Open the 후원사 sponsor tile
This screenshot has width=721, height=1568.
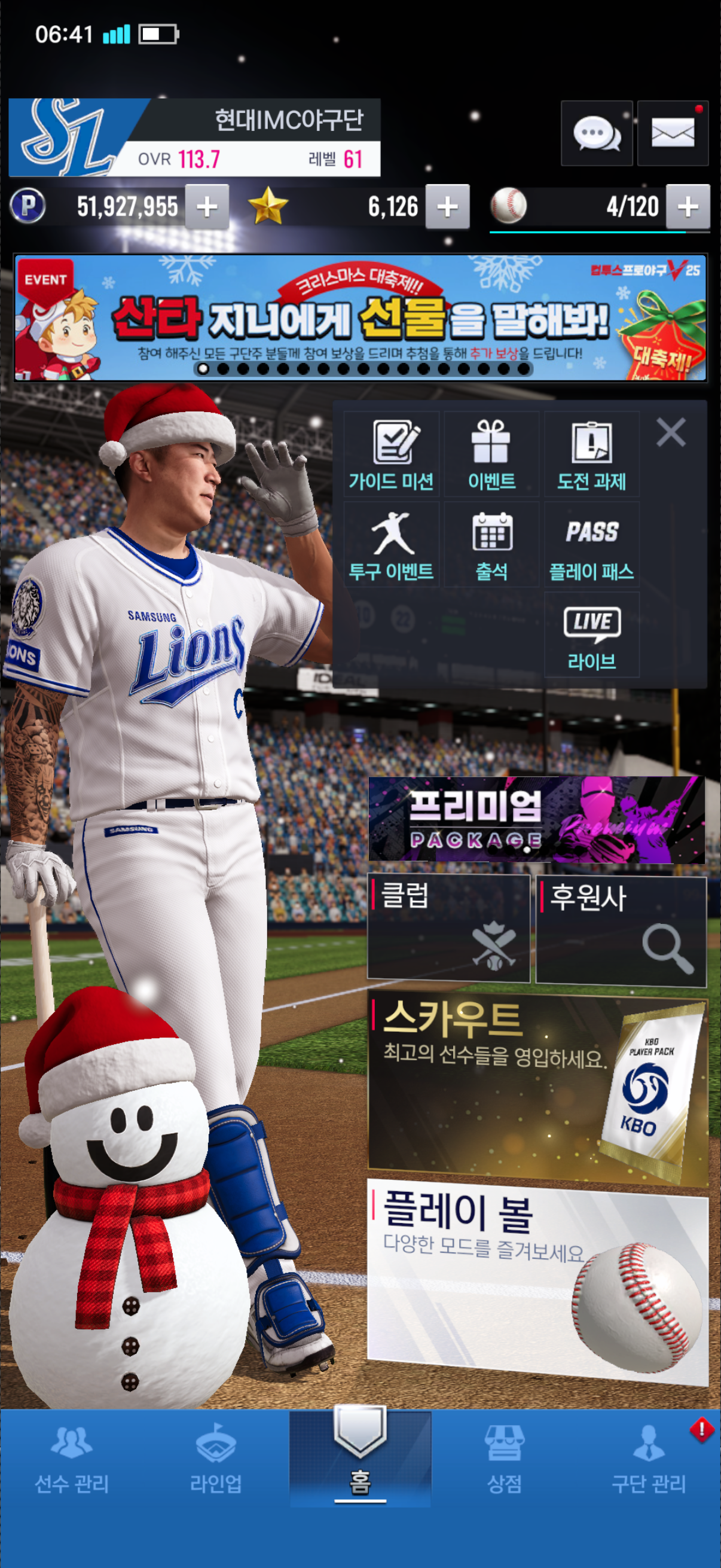coord(621,929)
